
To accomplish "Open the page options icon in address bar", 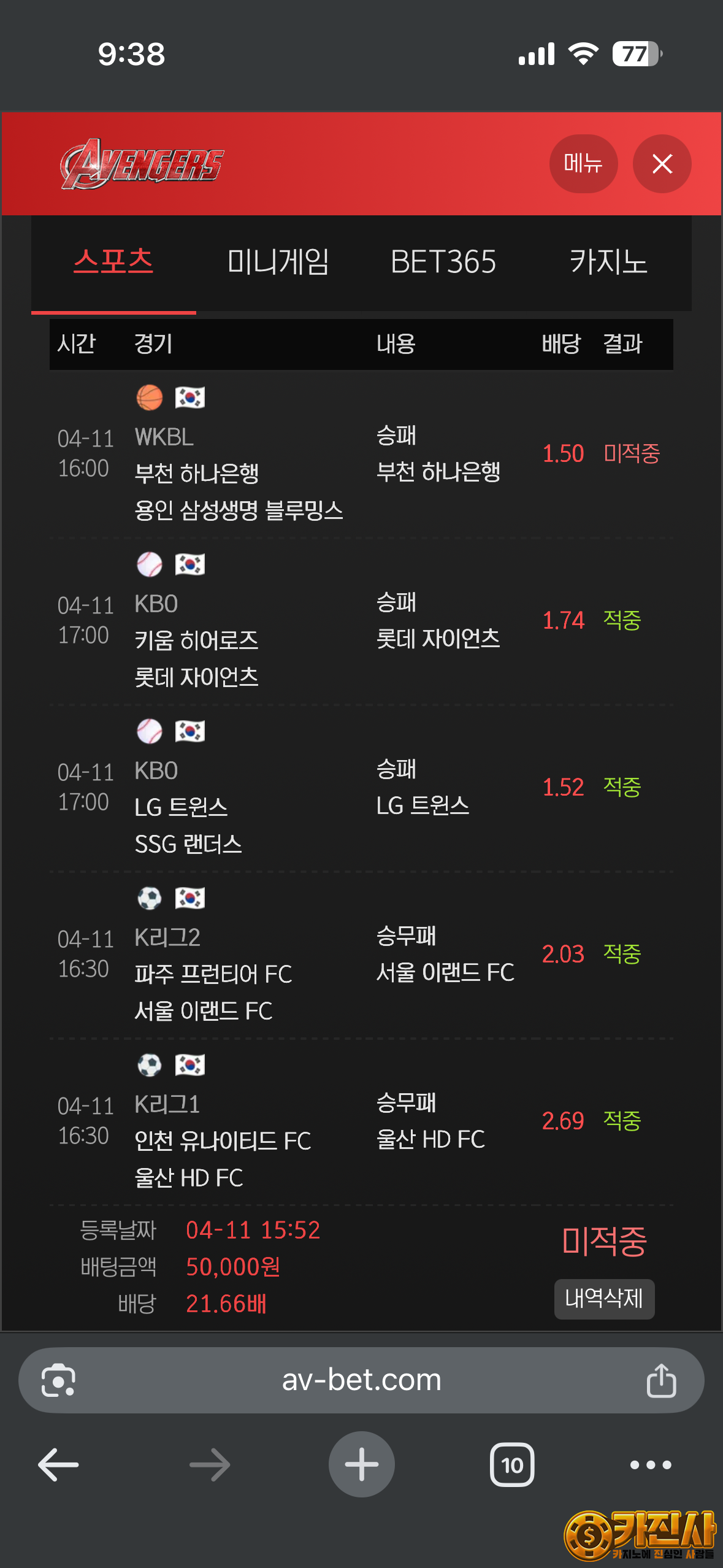I will point(58,1380).
